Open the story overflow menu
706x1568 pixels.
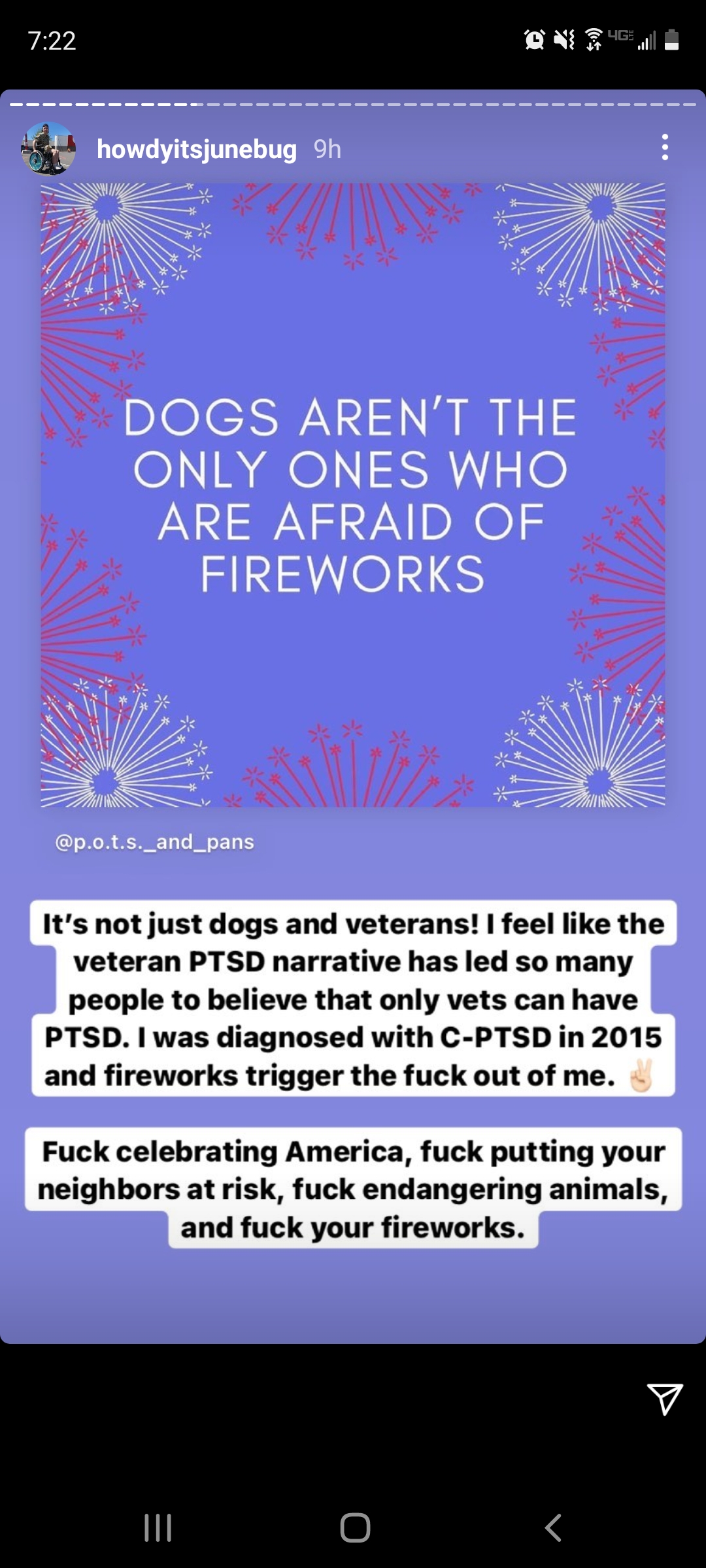pos(665,148)
